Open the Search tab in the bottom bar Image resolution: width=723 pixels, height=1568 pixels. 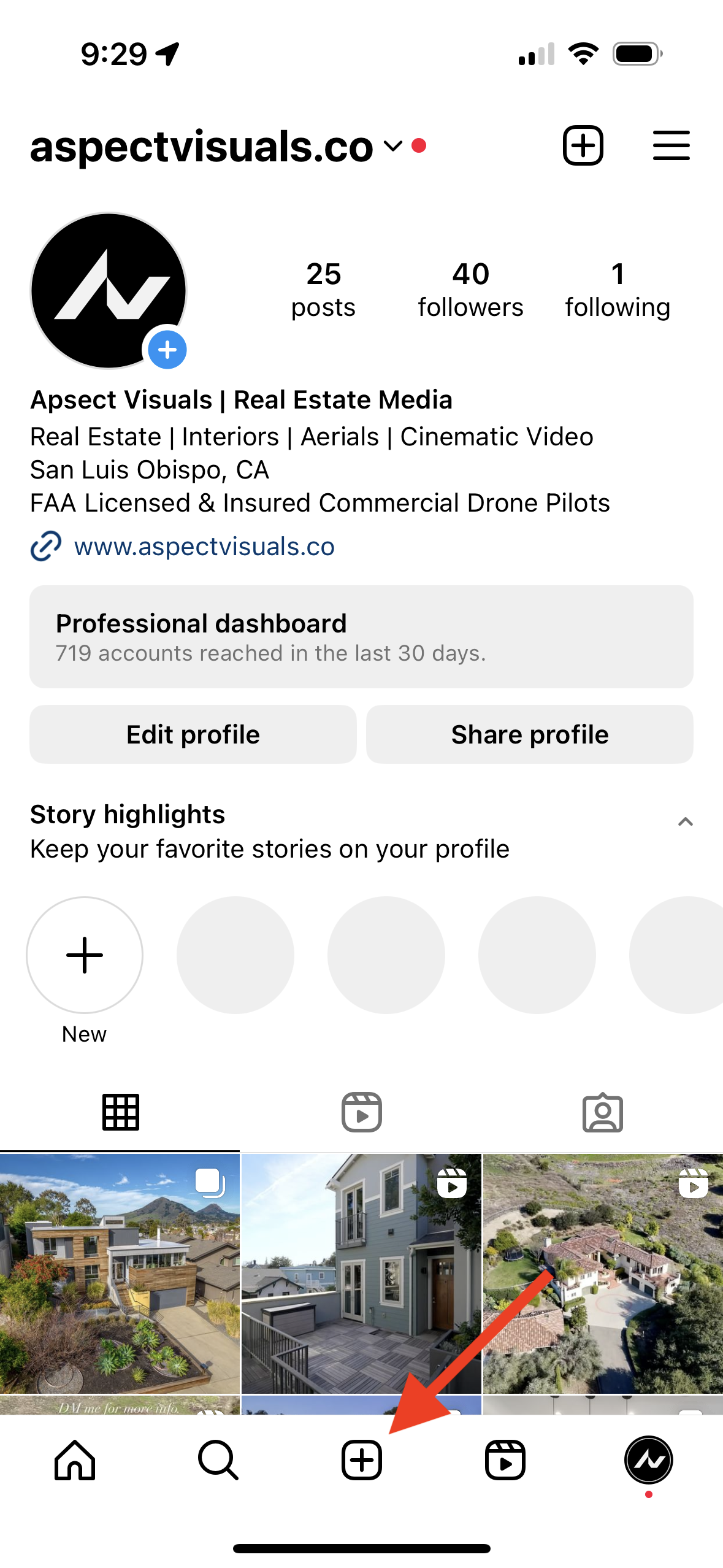(x=218, y=1460)
